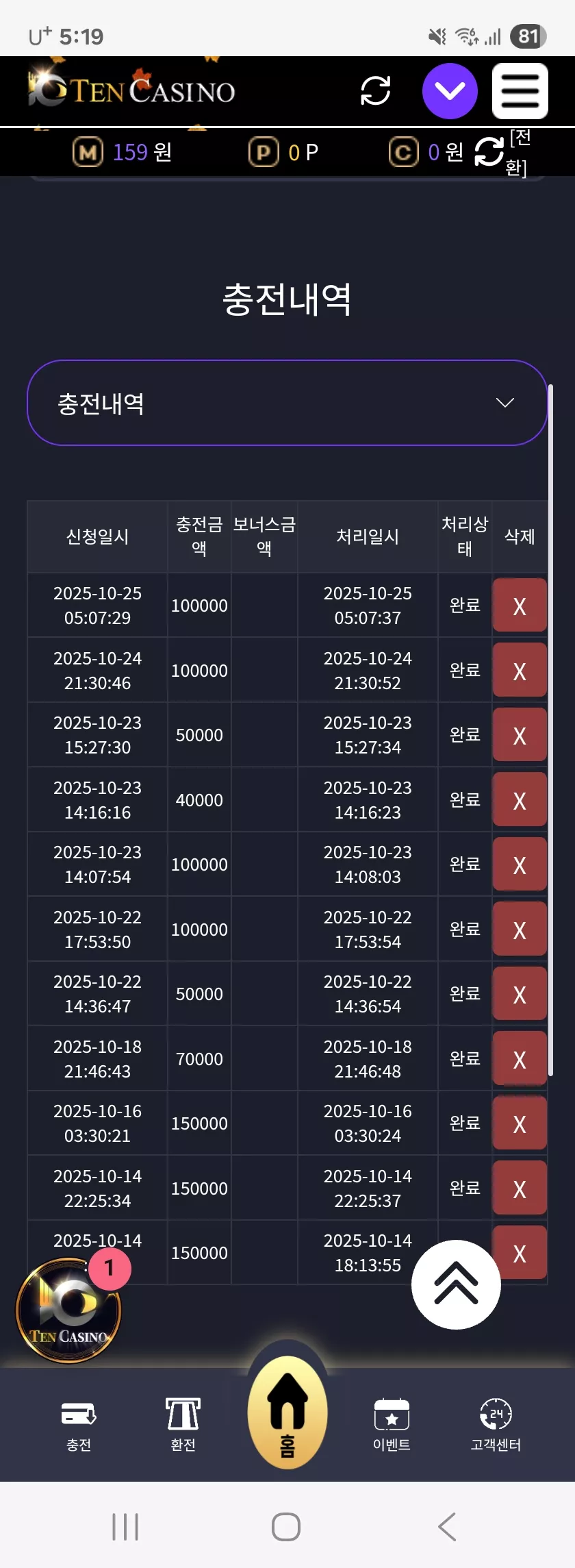The width and height of the screenshot is (575, 1568).
Task: Go to 홈 home
Action: click(287, 1413)
